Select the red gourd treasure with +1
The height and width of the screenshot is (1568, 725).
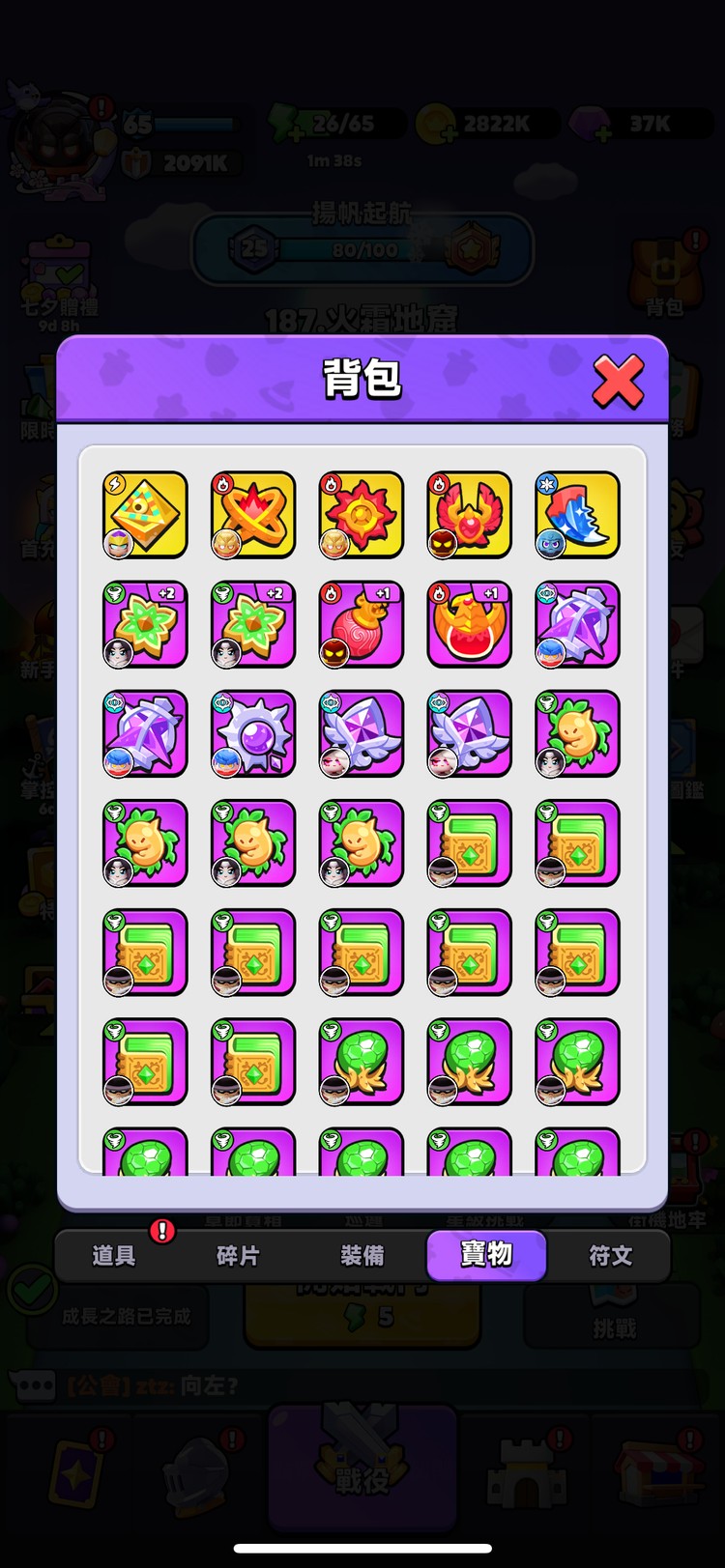(x=362, y=624)
